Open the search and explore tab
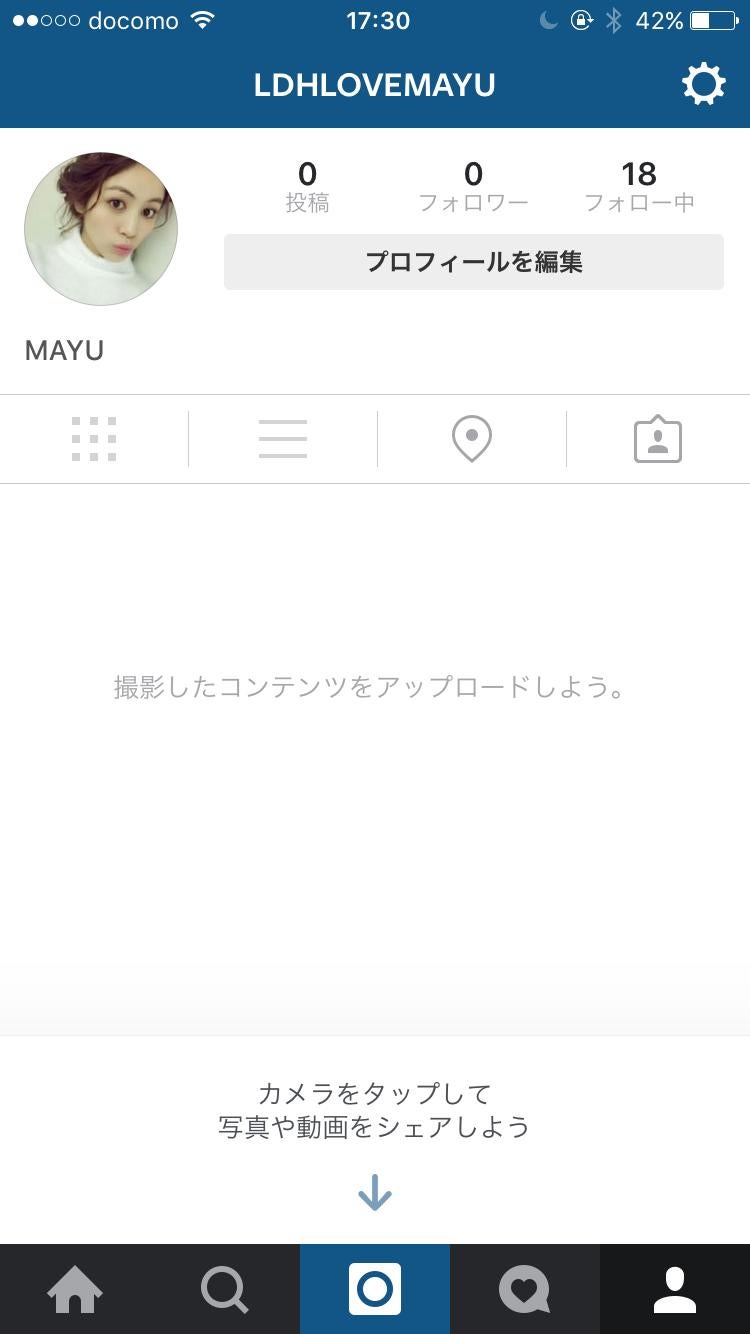Viewport: 750px width, 1334px height. pyautogui.click(x=225, y=1289)
